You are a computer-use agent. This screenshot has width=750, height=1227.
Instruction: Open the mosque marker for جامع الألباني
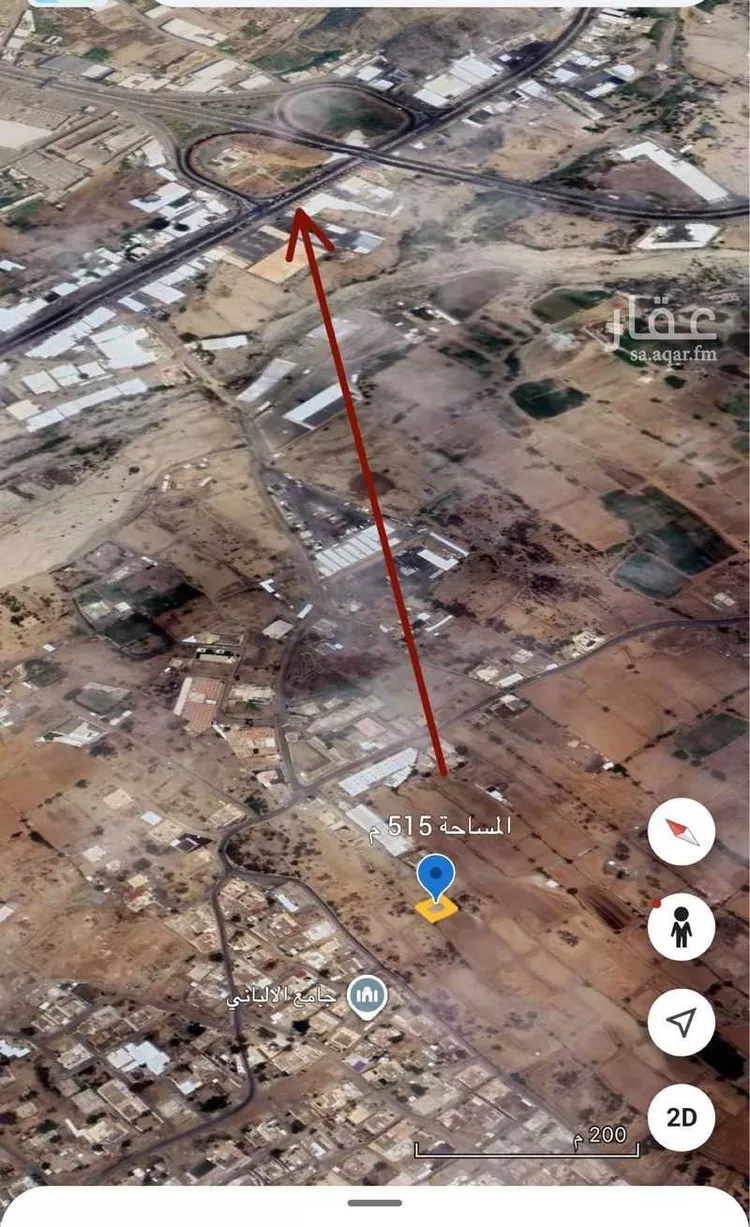coord(364,994)
